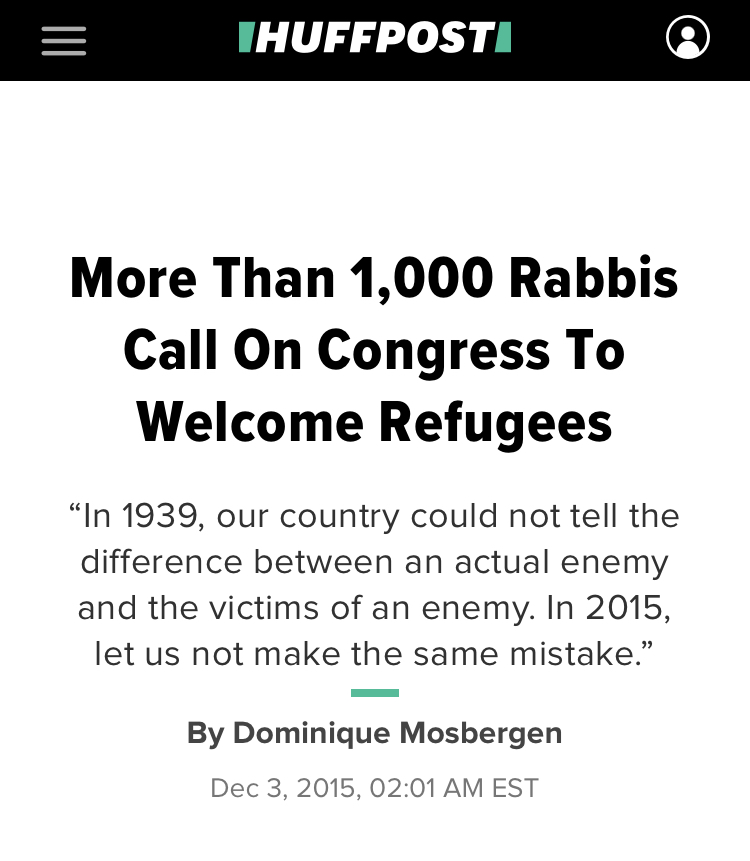Open author Dominique Mosbergen's page
The image size is (750, 861).
click(398, 733)
